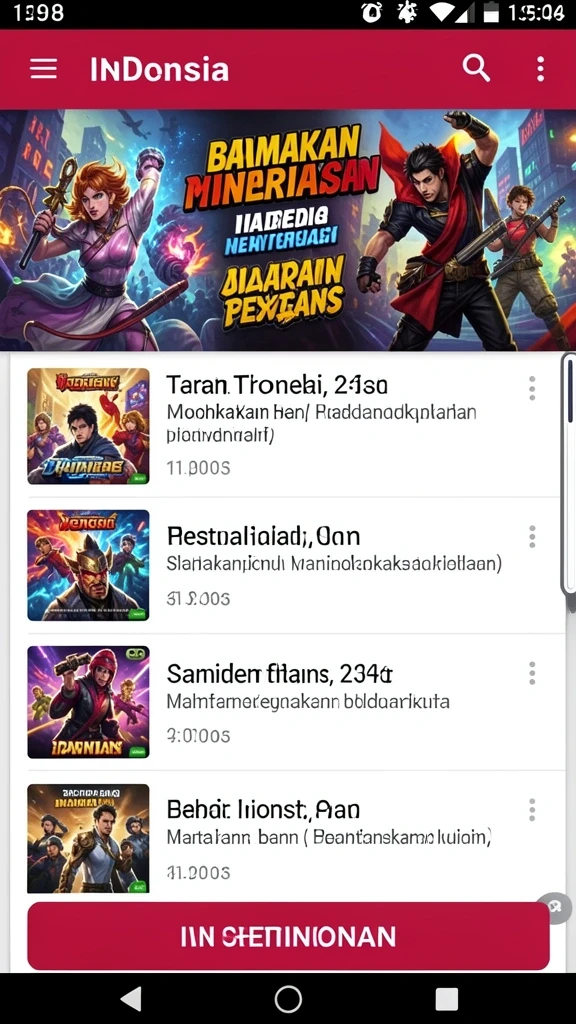Tap the red button at the bottom

288,936
